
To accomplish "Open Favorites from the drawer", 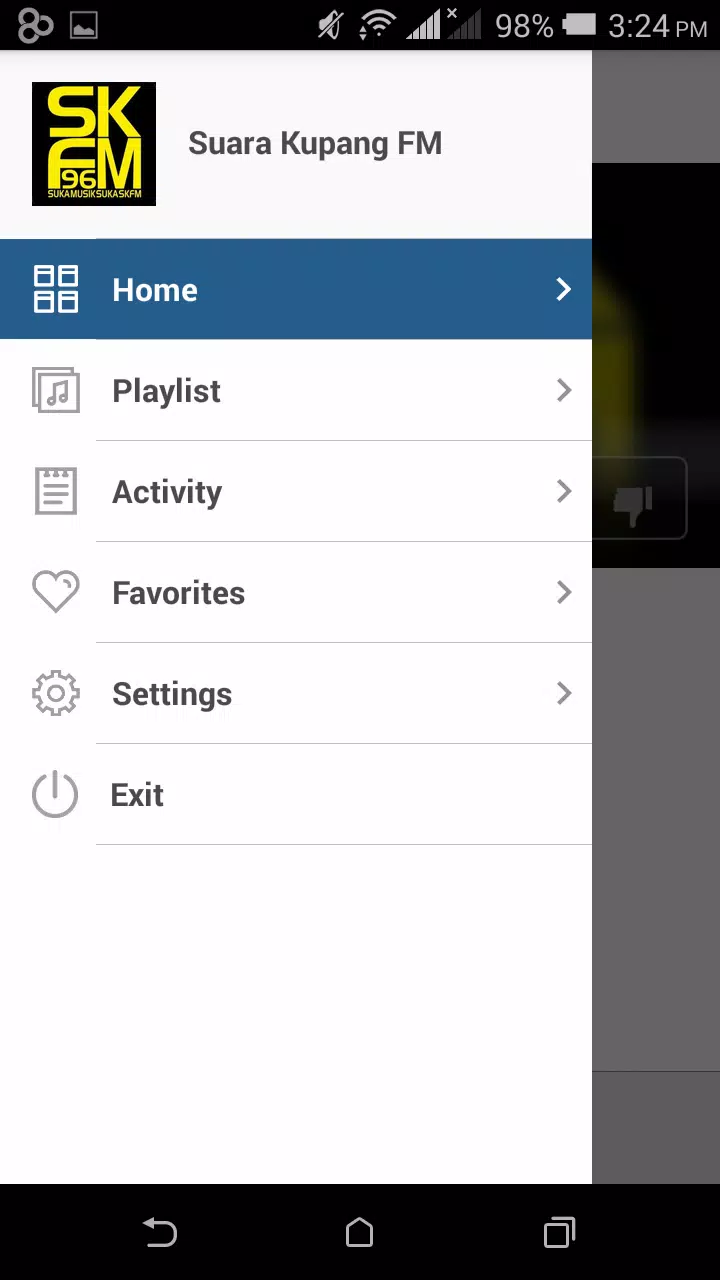I will point(295,593).
